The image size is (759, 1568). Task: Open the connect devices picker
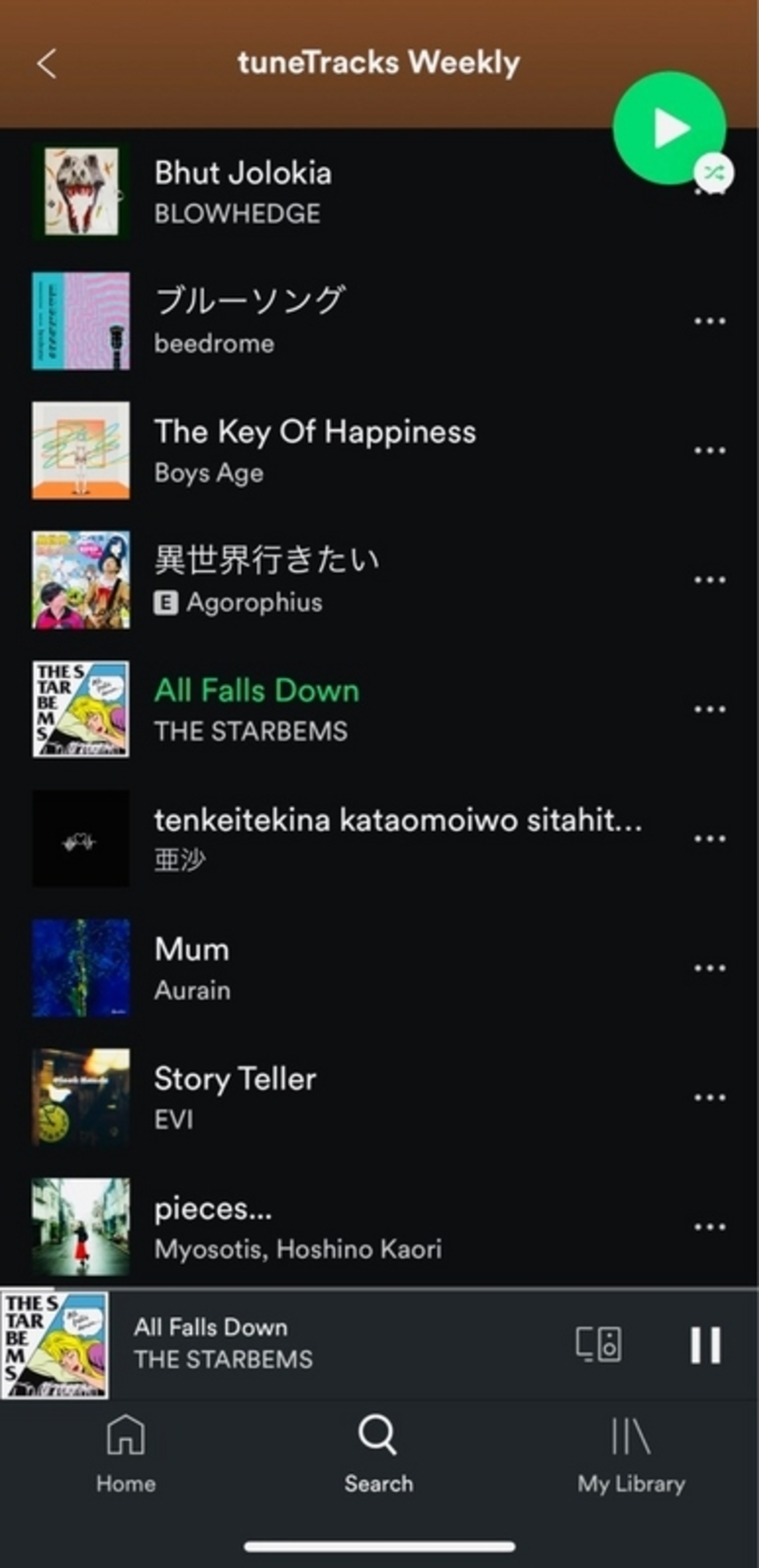pos(598,1343)
